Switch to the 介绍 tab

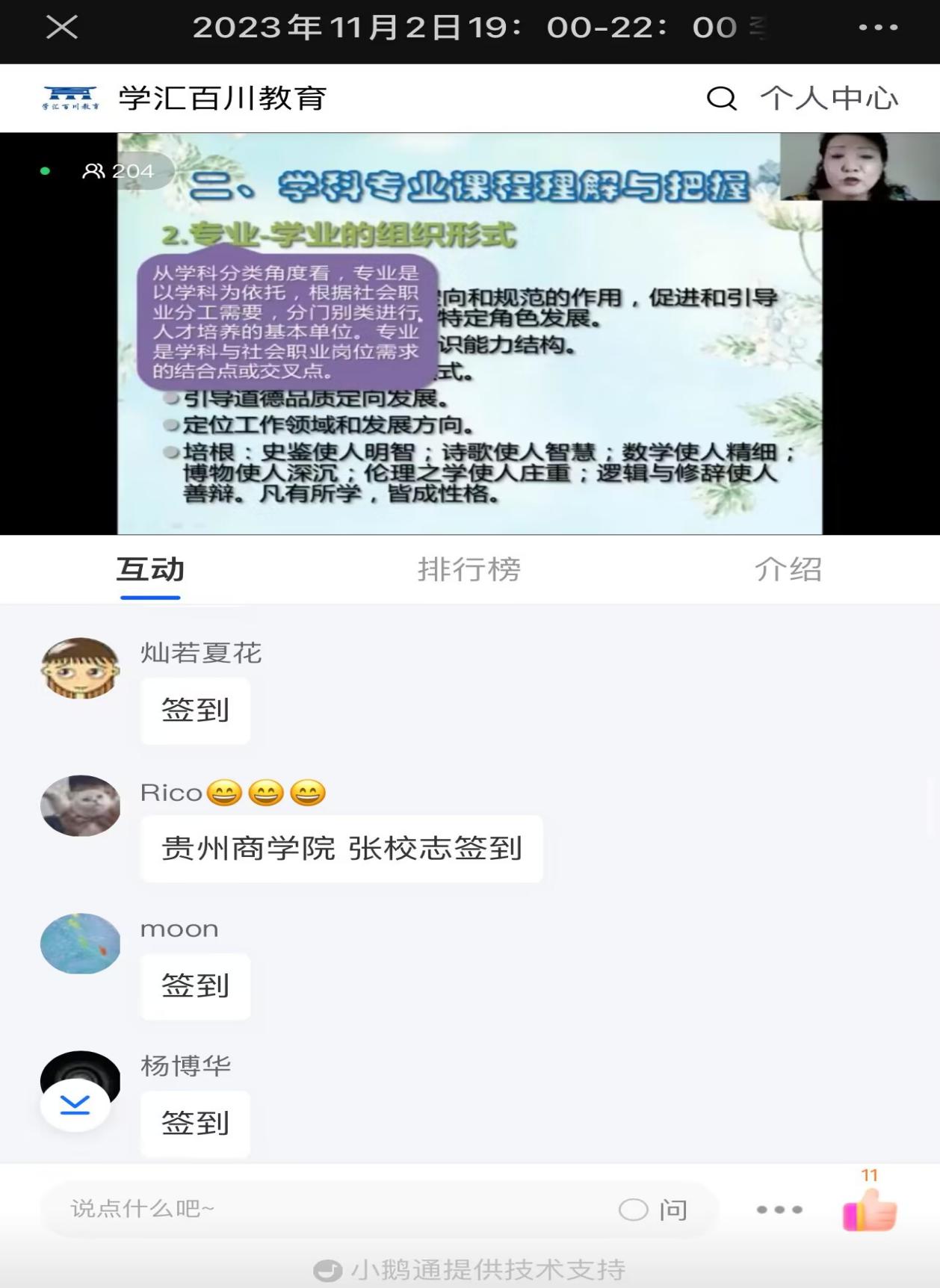[x=788, y=569]
